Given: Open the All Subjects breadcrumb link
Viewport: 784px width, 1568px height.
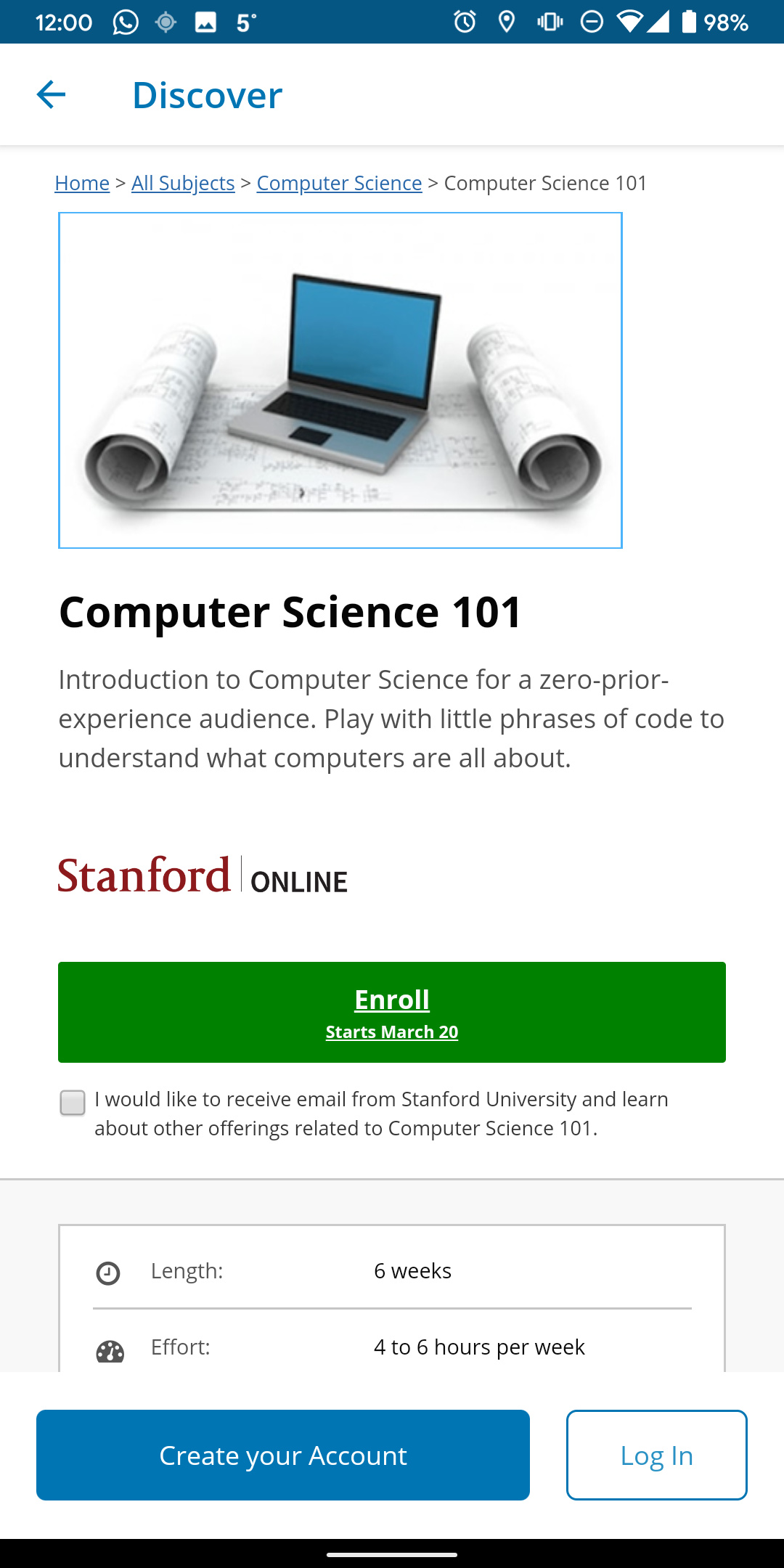Looking at the screenshot, I should [x=183, y=183].
